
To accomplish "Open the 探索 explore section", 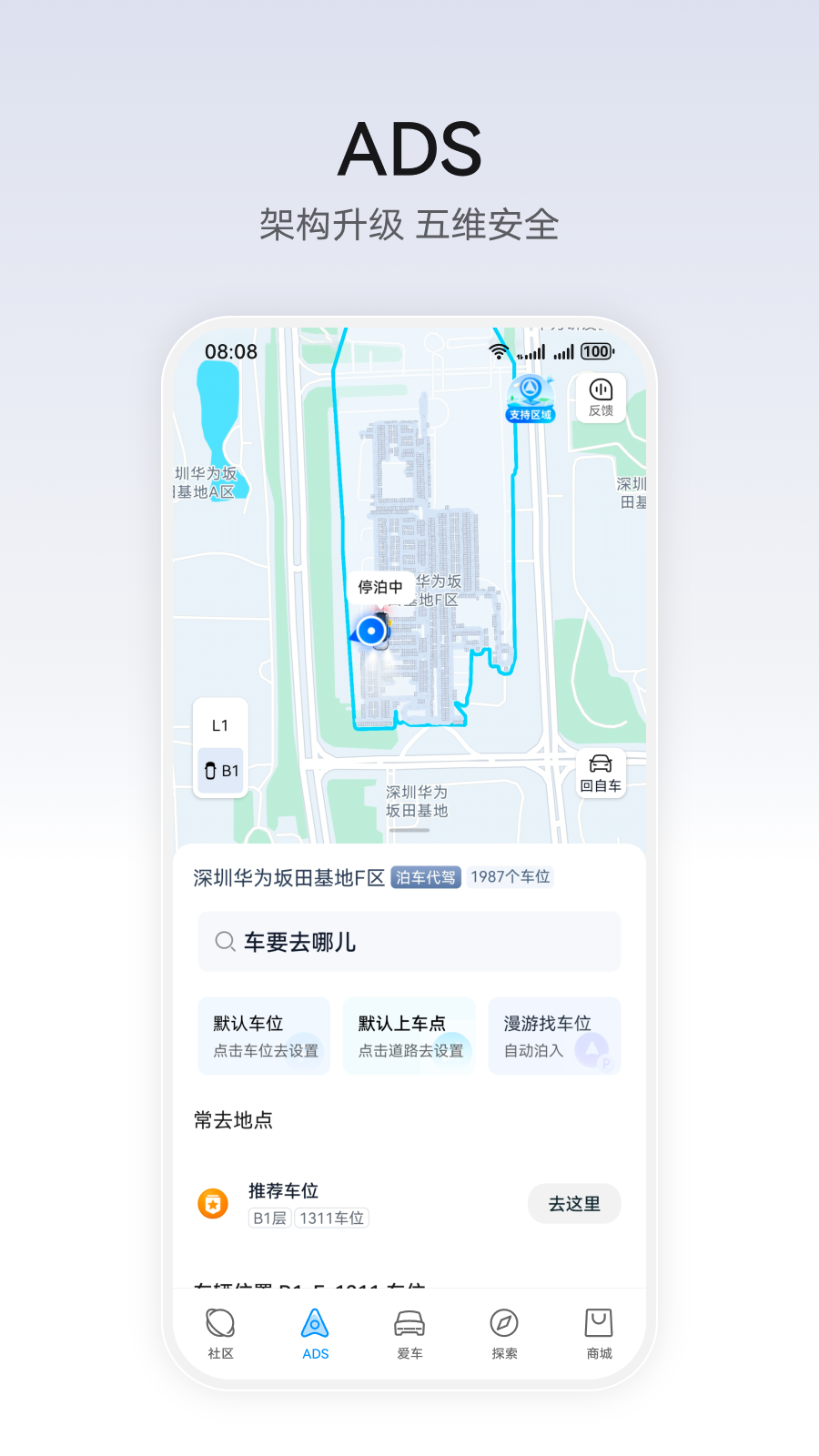I will (x=503, y=1332).
